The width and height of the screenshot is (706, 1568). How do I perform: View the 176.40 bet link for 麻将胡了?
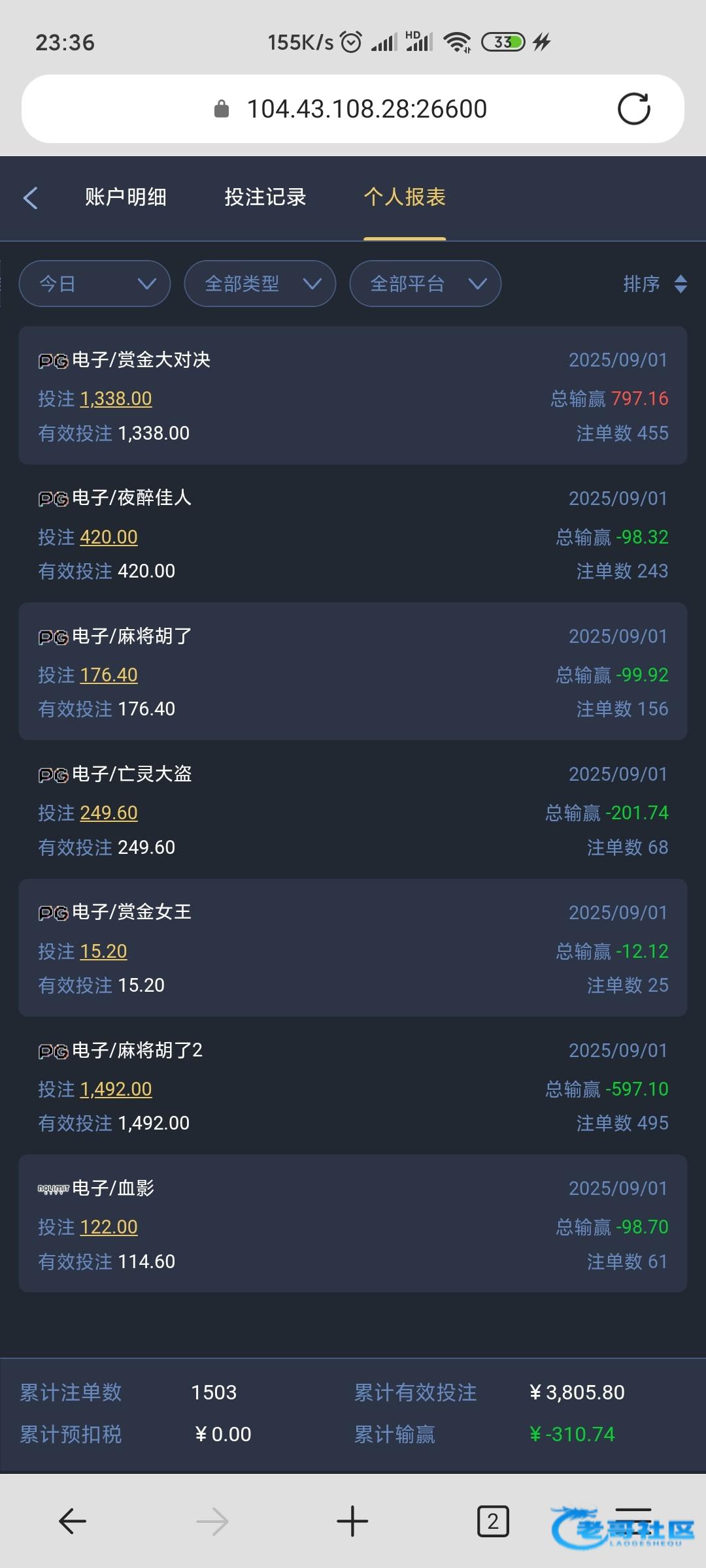point(109,675)
